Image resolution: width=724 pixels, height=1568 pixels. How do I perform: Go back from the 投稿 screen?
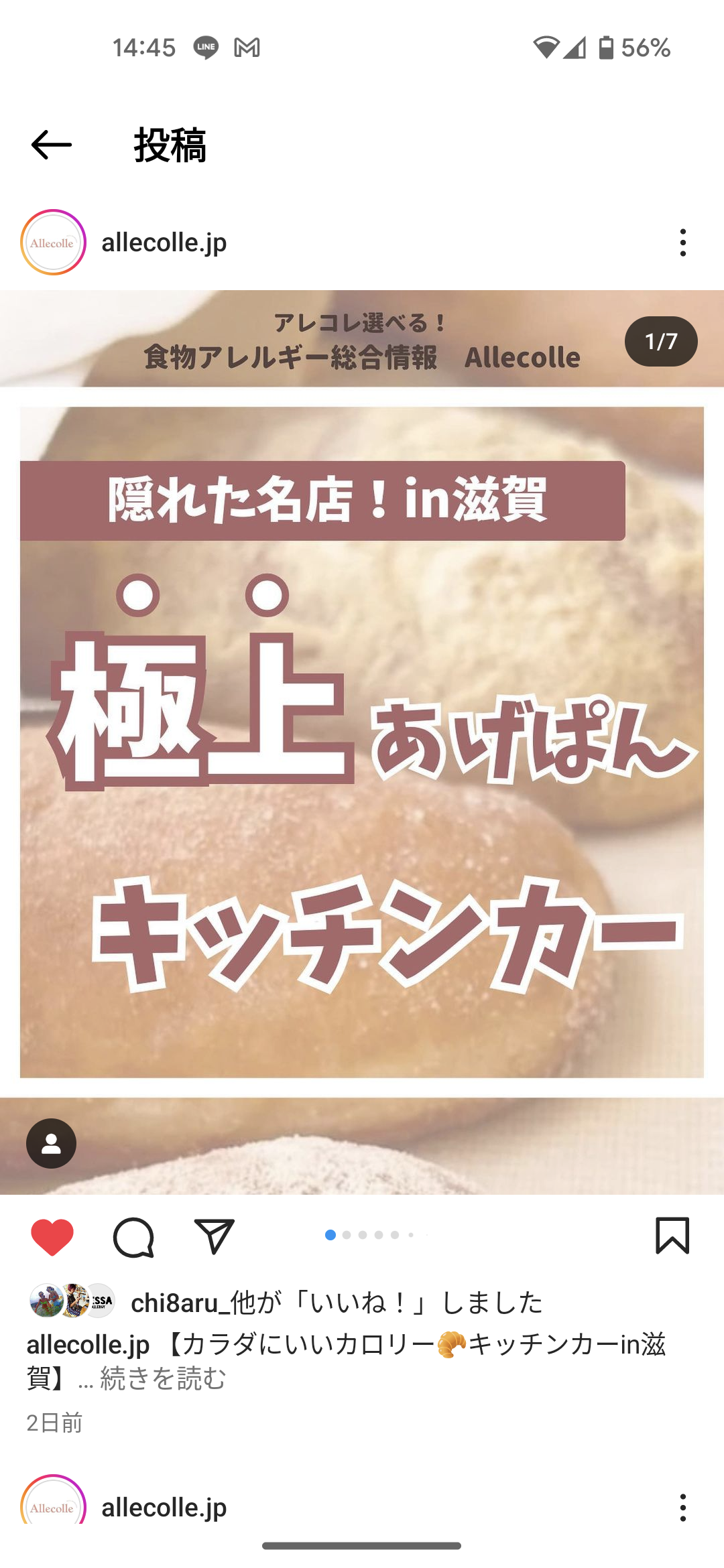[51, 145]
